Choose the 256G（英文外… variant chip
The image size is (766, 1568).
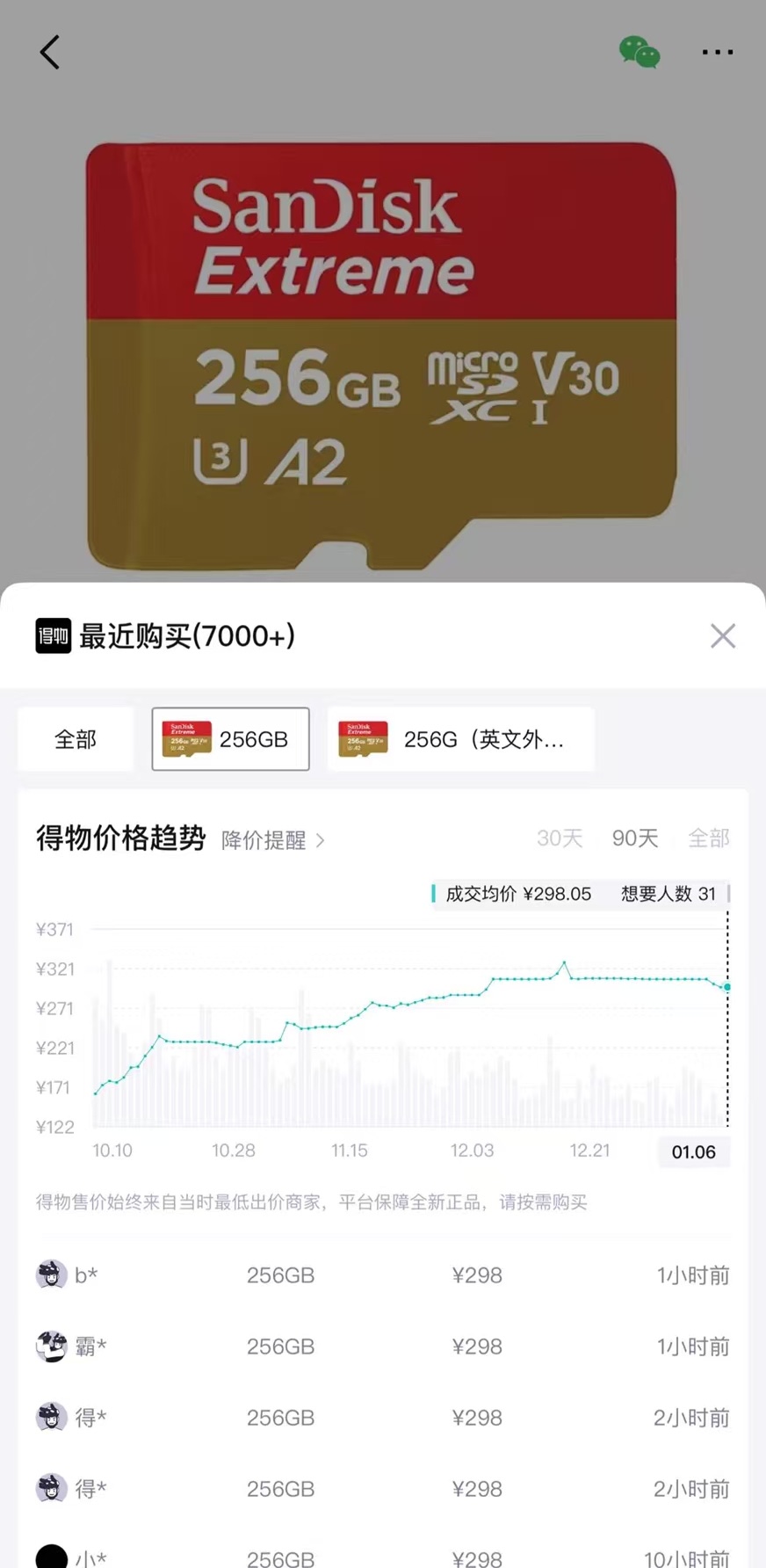pyautogui.click(x=460, y=739)
